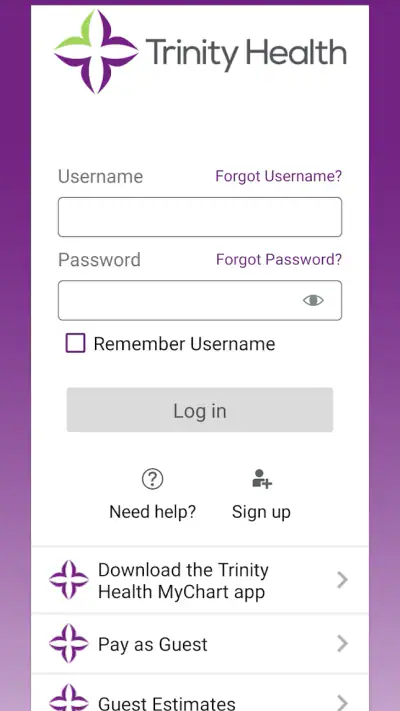Tap the Password input field
The width and height of the screenshot is (400, 711).
point(200,300)
